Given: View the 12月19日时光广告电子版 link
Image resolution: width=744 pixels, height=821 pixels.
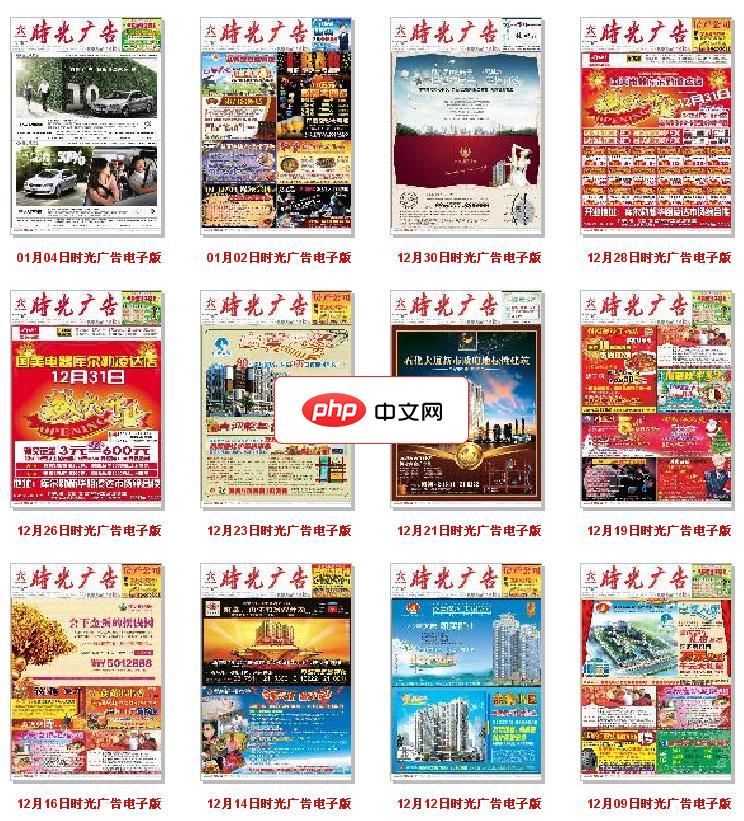Looking at the screenshot, I should [x=659, y=530].
